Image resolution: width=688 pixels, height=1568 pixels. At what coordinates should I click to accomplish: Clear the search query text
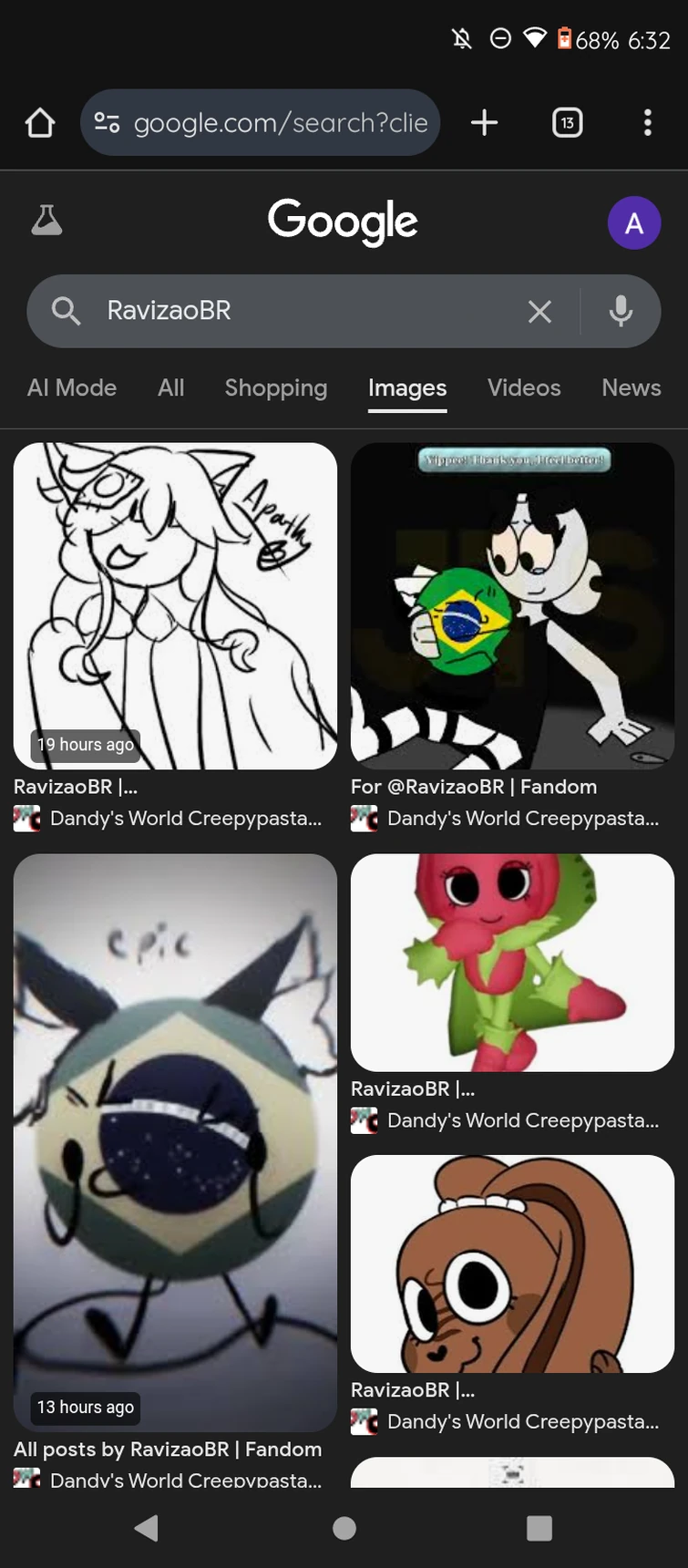coord(539,312)
